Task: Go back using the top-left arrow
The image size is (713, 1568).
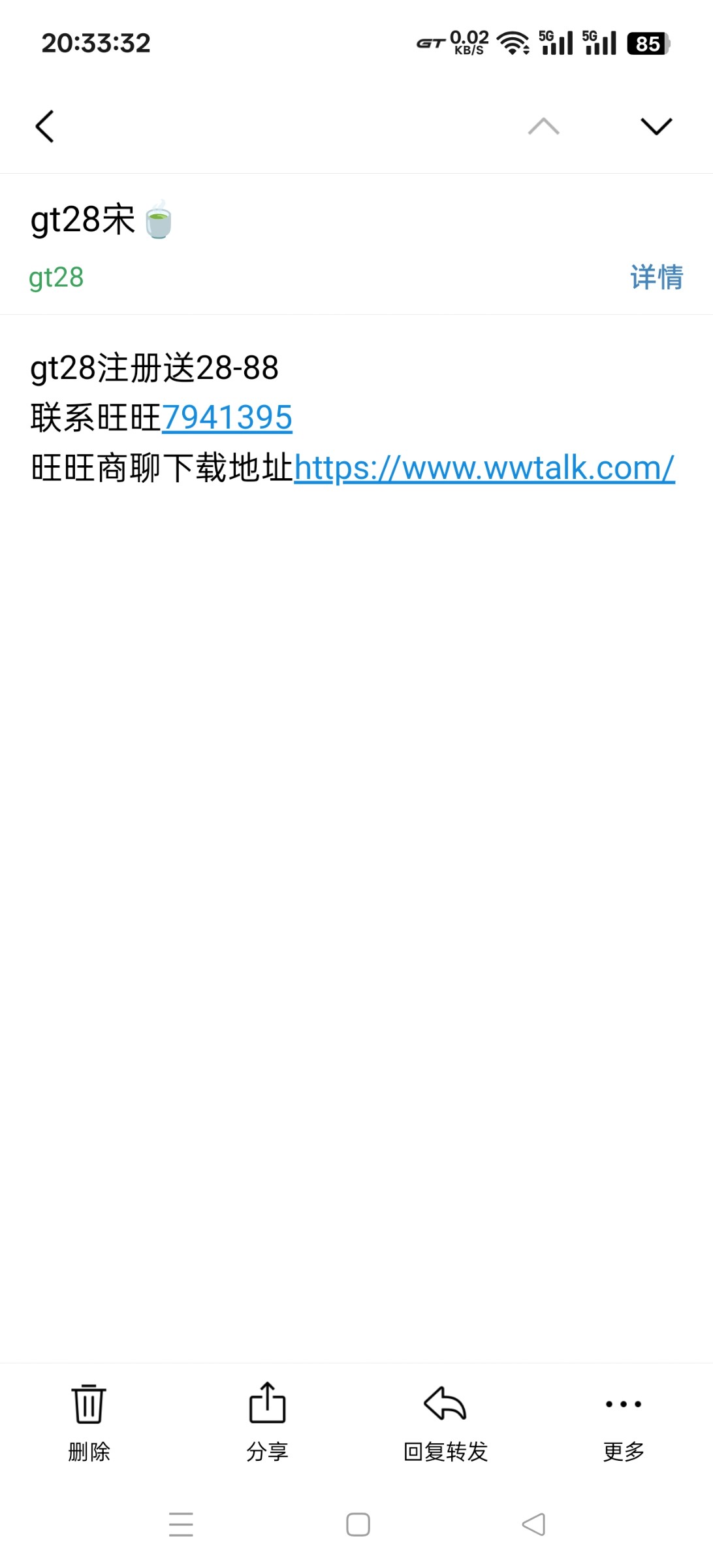Action: point(44,126)
